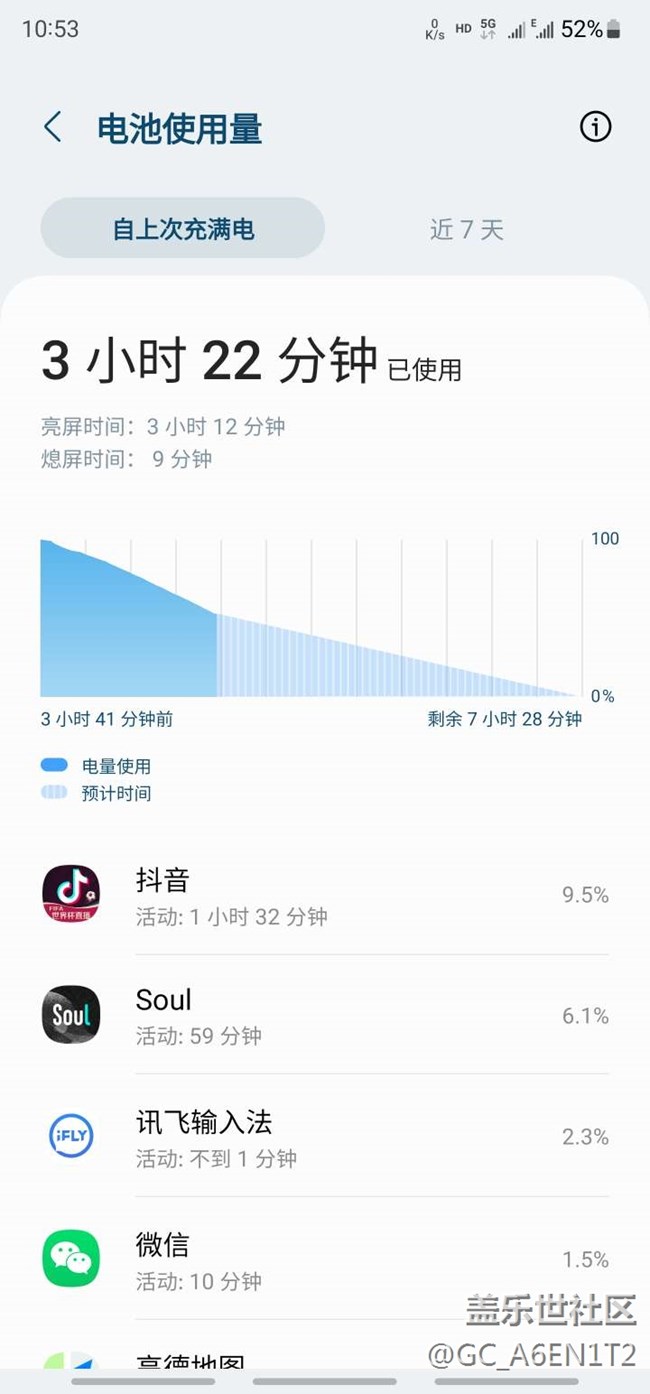The height and width of the screenshot is (1394, 650).
Task: Go back from battery usage
Action: tap(53, 128)
